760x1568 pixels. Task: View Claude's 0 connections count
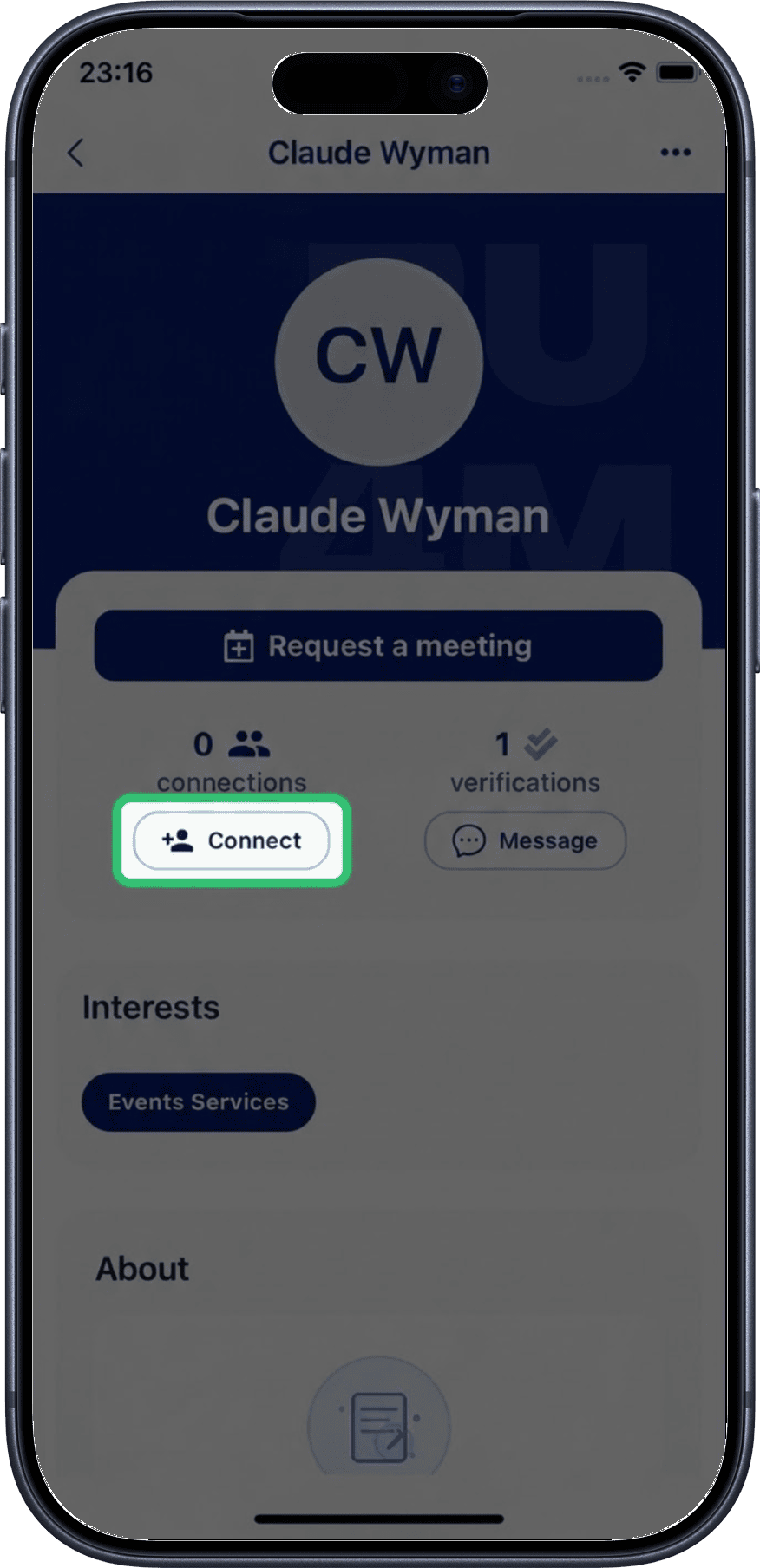(x=231, y=761)
